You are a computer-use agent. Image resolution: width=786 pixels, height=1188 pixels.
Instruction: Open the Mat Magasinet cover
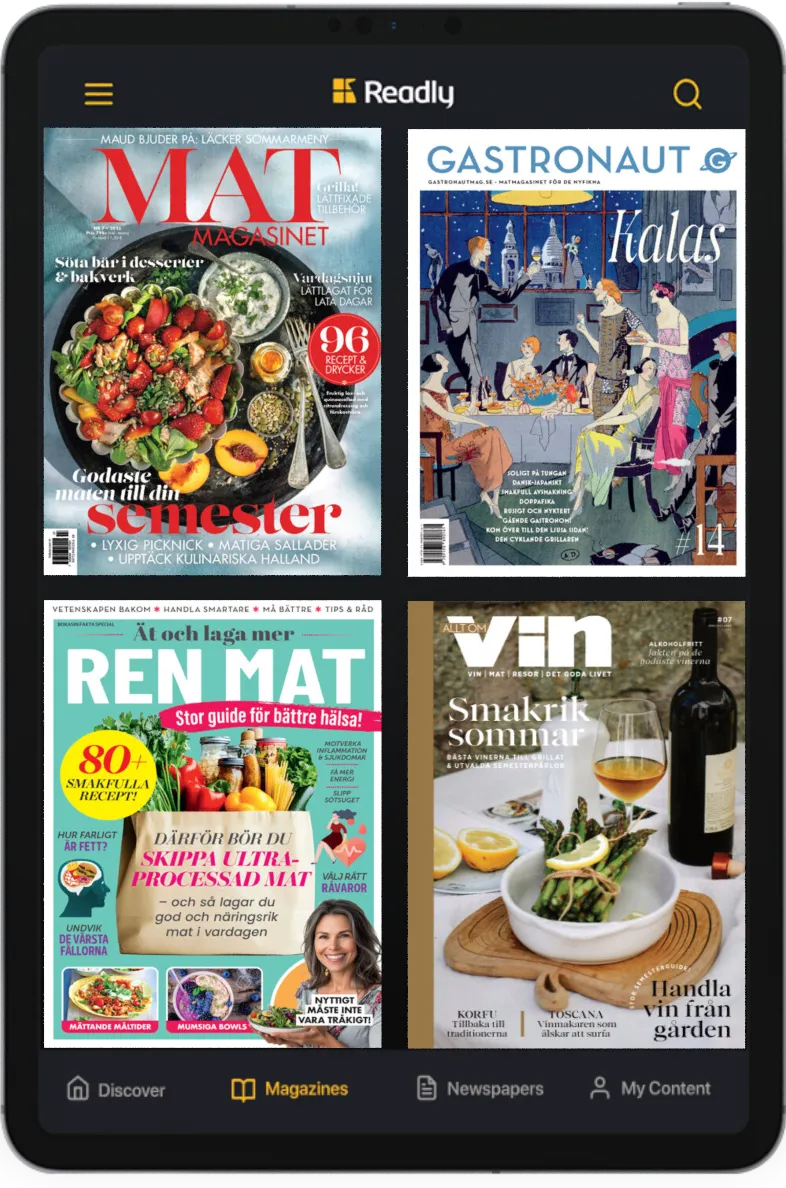(212, 351)
